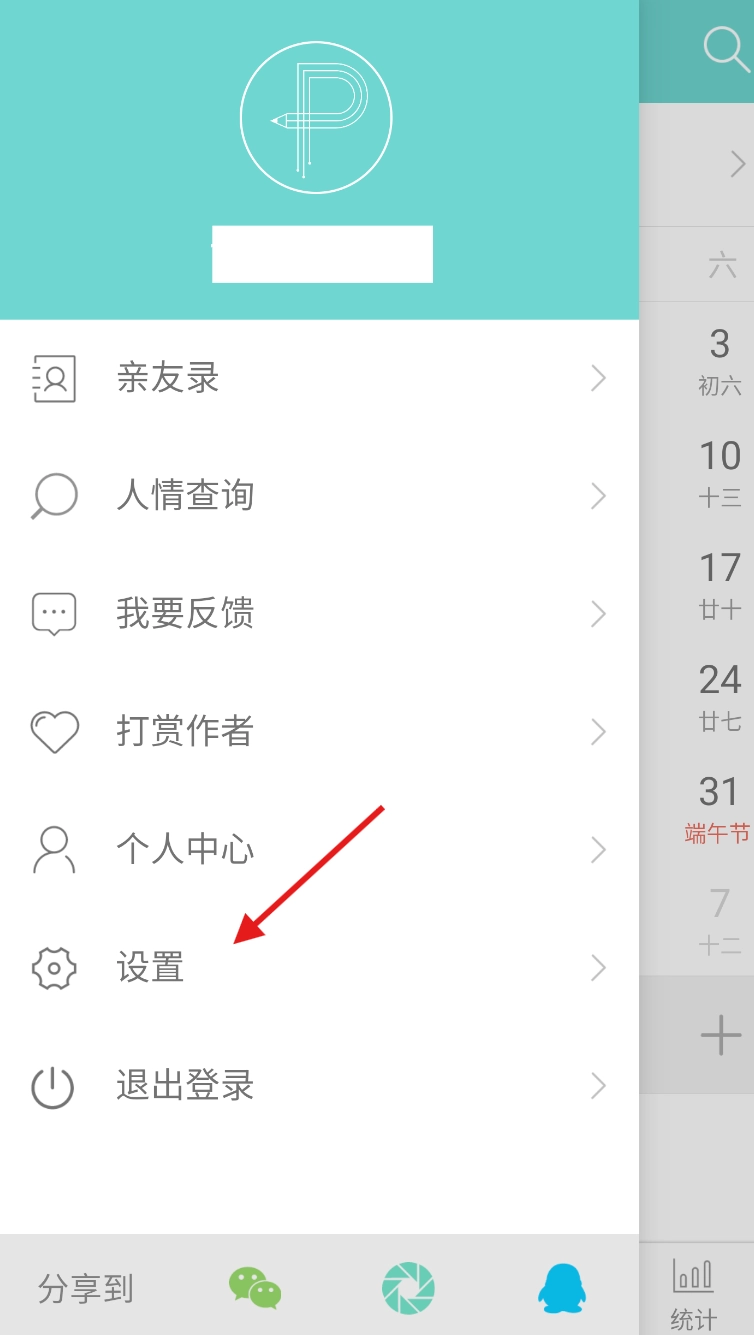
Task: Open the 亲友录 contacts list
Action: (318, 378)
